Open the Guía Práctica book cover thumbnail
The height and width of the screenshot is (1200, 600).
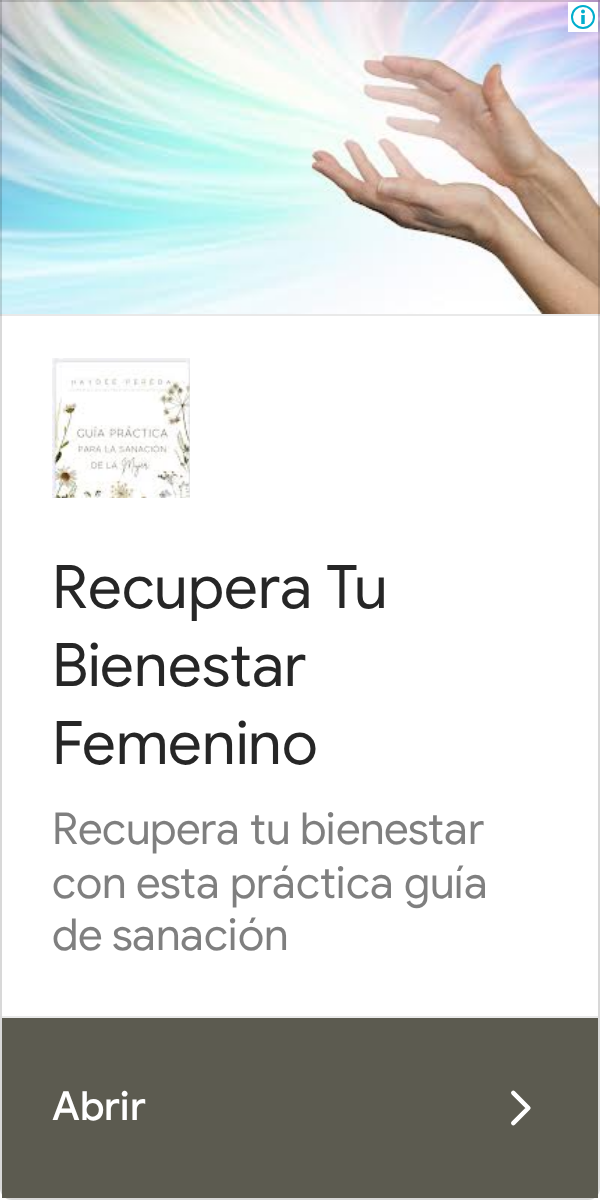coord(121,428)
